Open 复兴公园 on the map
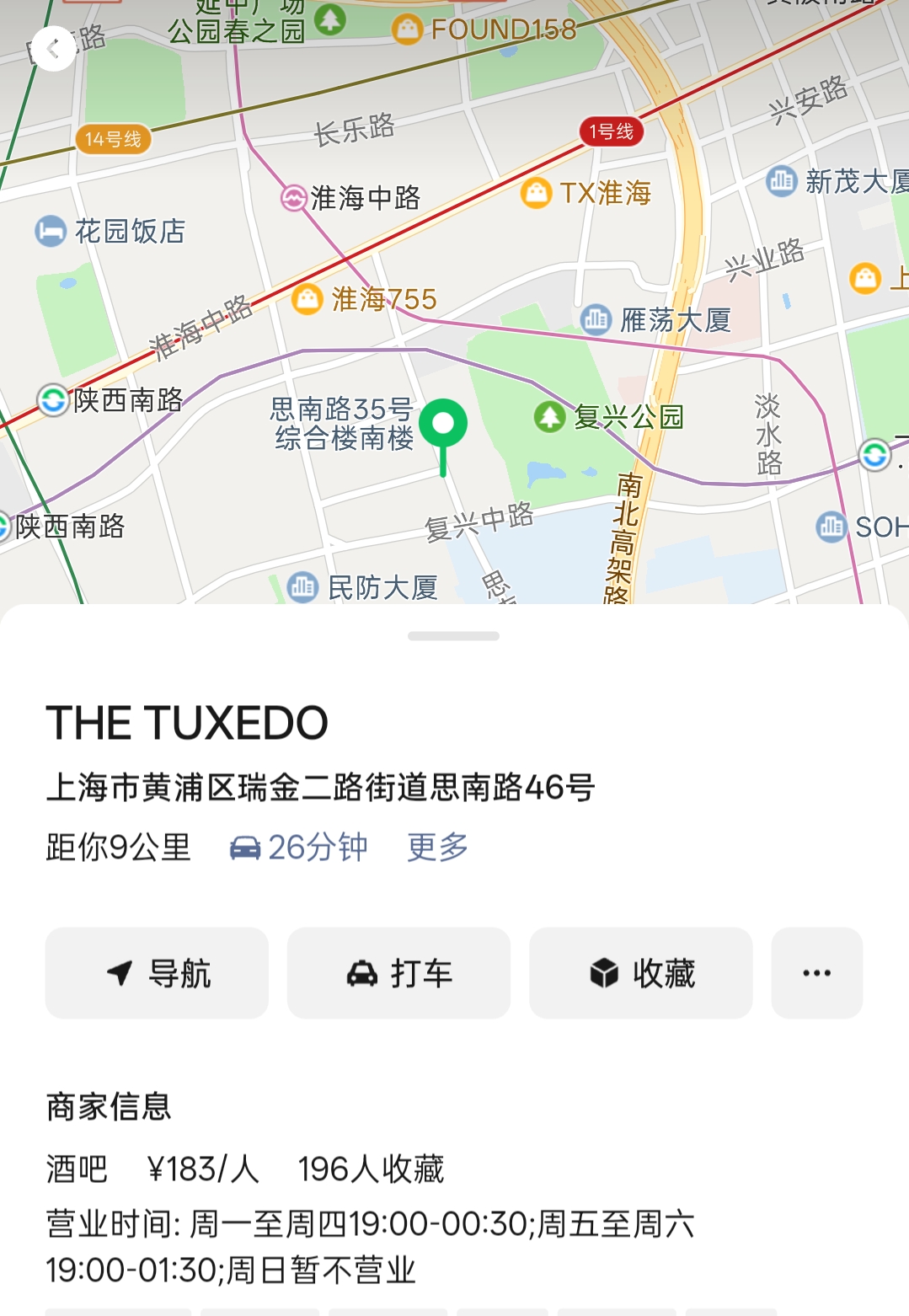Screen dimensions: 909x1316 (550, 416)
